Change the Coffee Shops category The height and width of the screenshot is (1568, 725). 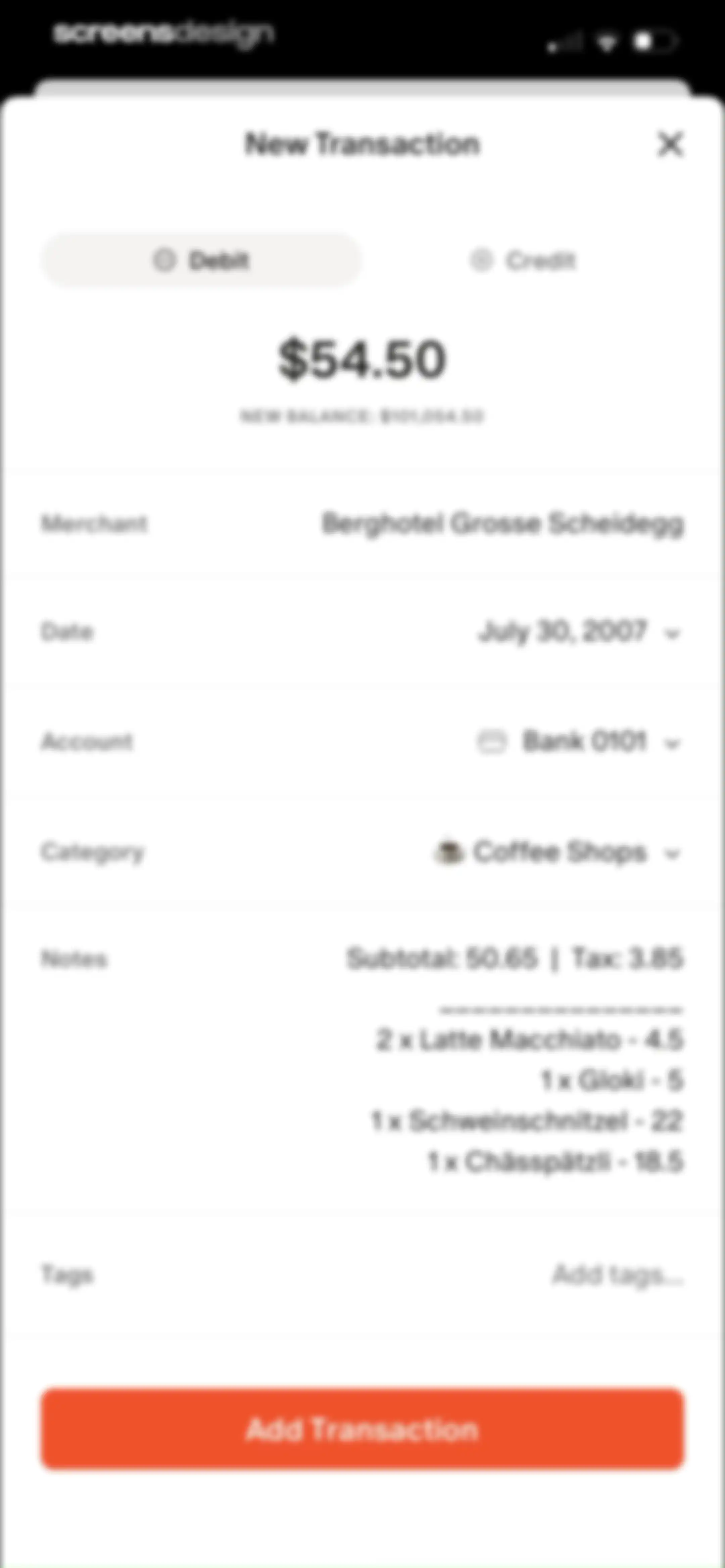tap(558, 852)
